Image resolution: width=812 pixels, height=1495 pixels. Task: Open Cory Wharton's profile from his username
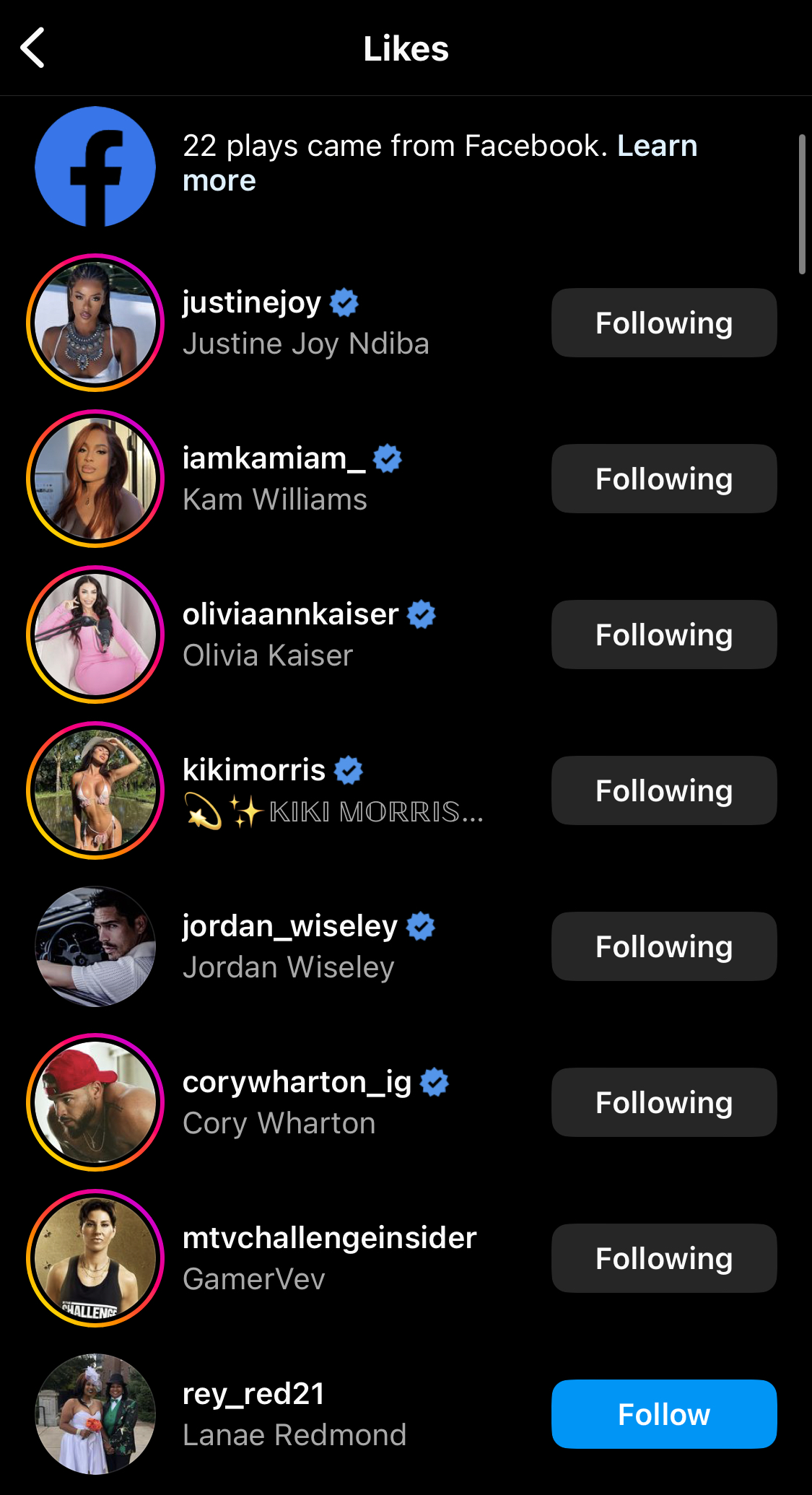point(297,1082)
